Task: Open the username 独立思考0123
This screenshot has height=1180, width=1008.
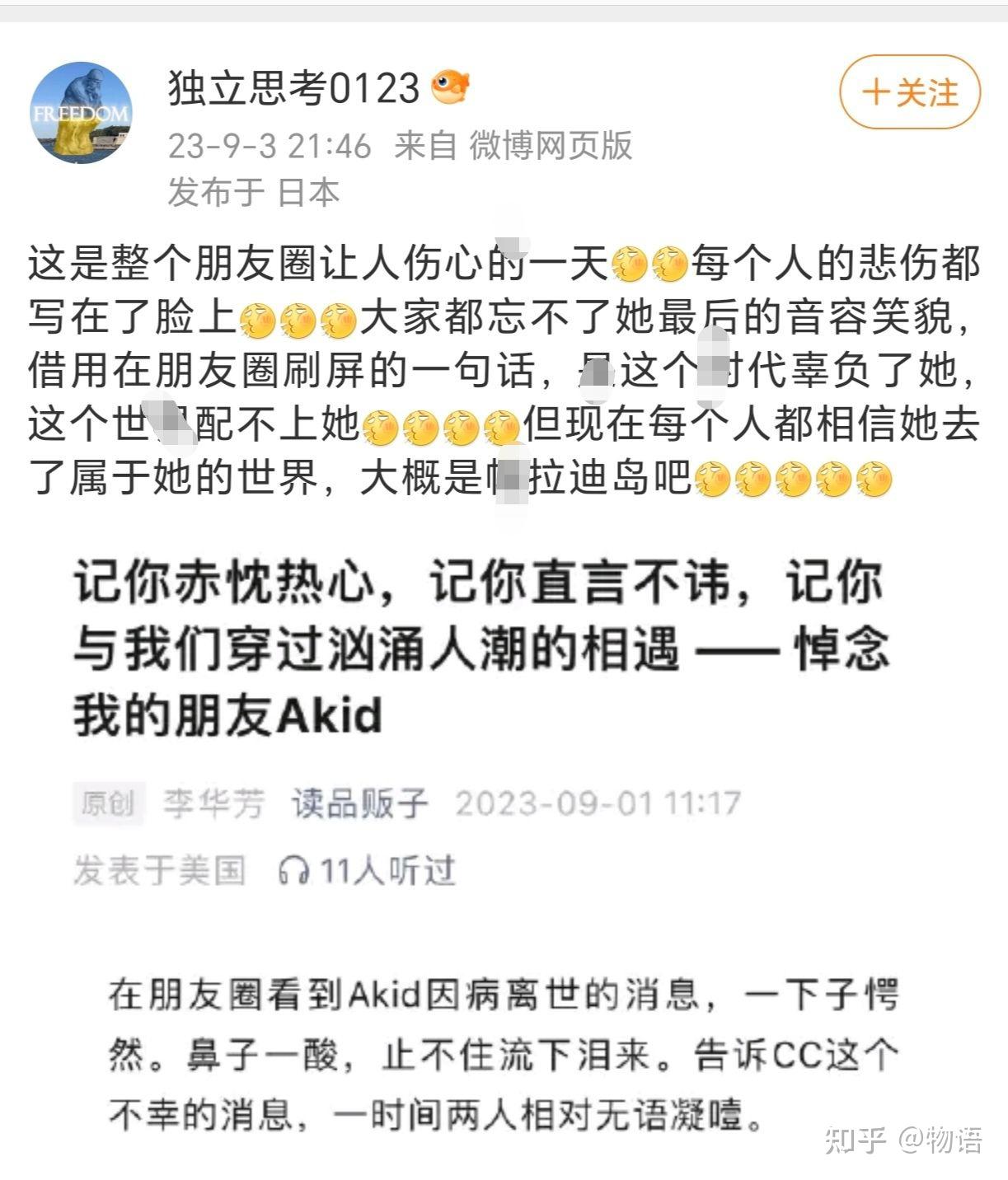Action: pos(293,87)
